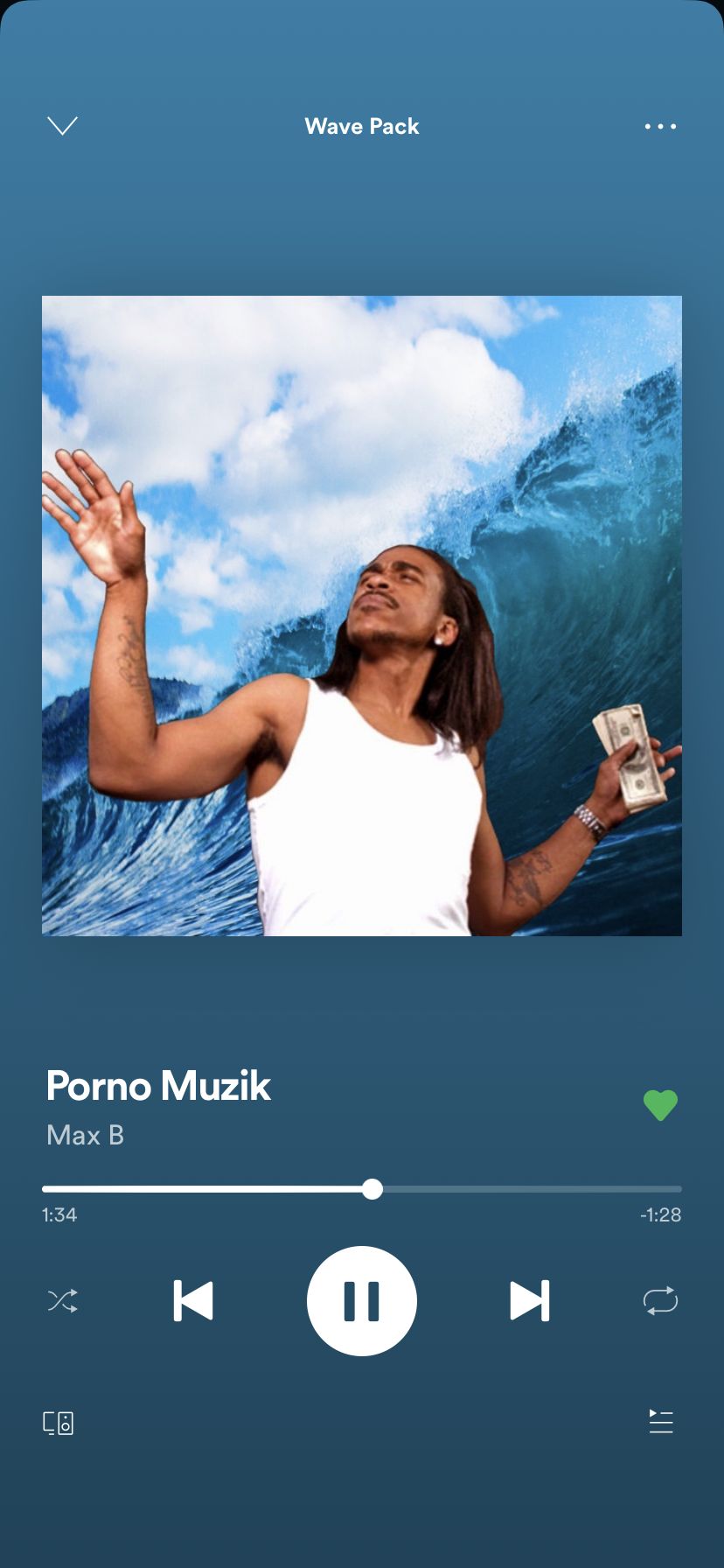
Task: Skip back to the previous track
Action: pyautogui.click(x=193, y=1300)
